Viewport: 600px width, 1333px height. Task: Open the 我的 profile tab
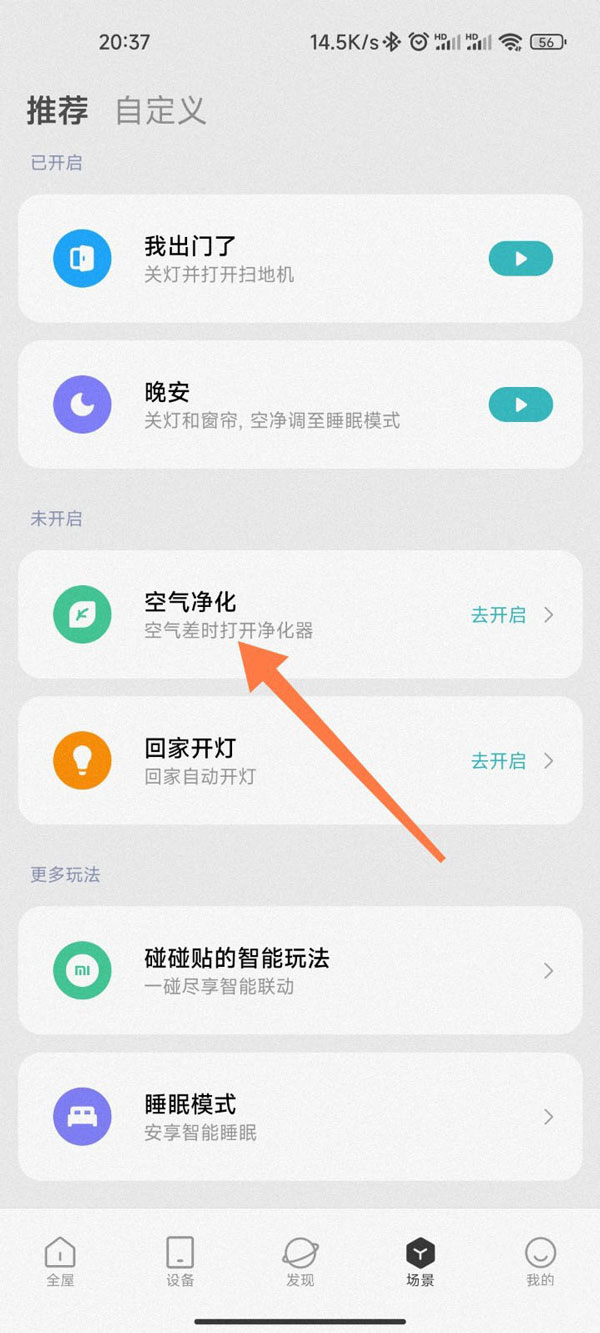click(540, 1262)
